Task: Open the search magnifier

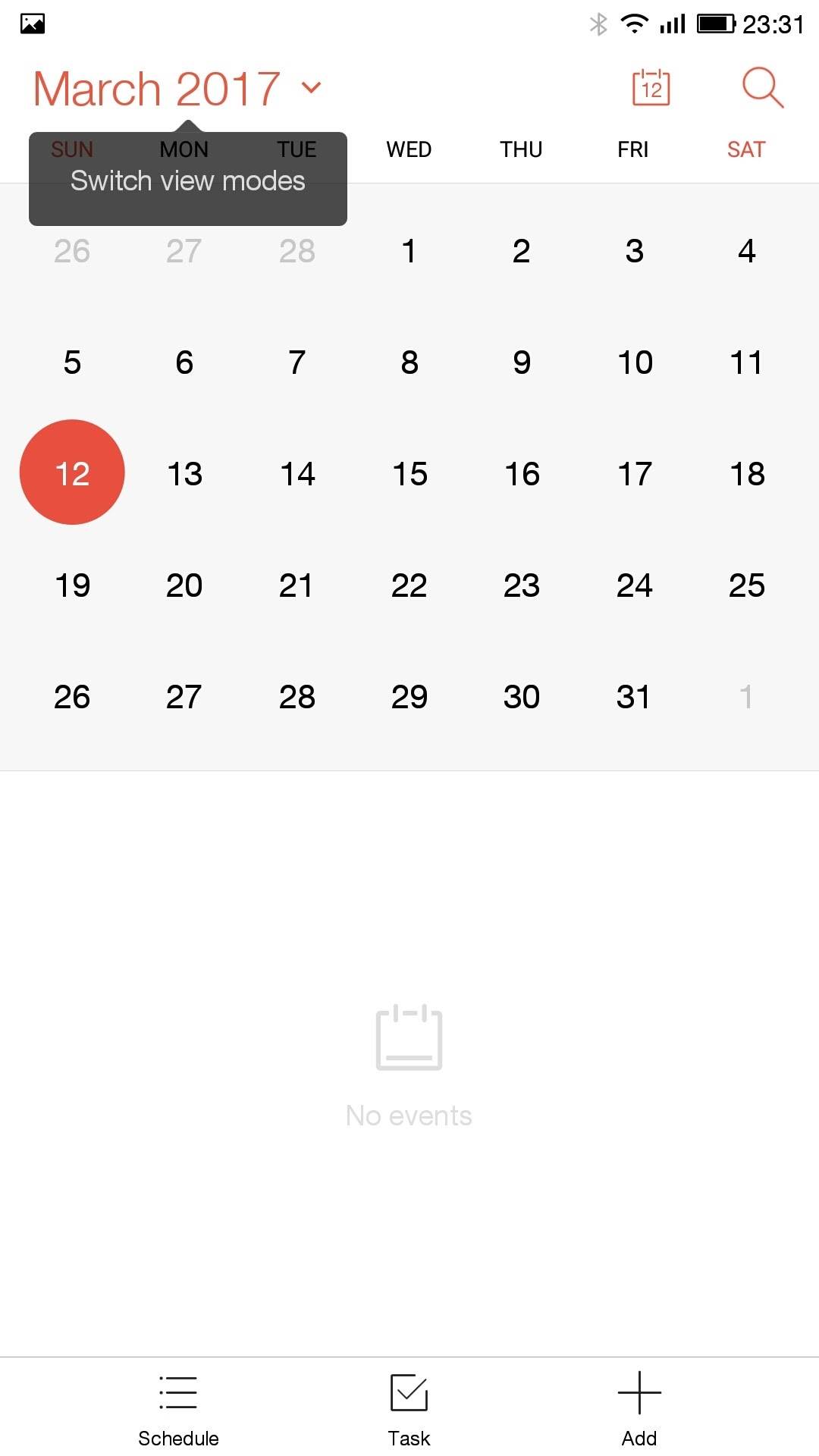Action: pyautogui.click(x=762, y=88)
